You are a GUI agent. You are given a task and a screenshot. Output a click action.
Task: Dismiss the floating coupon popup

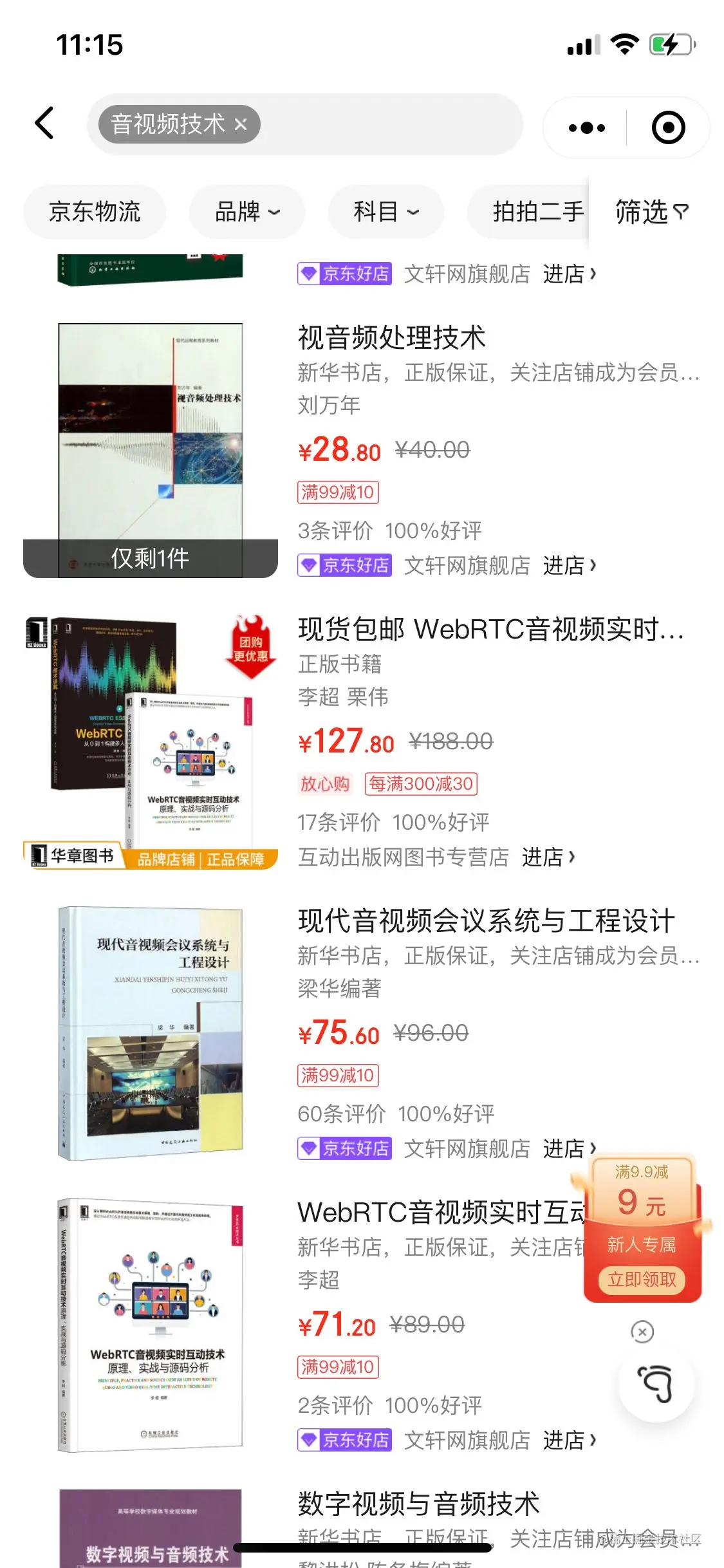(642, 1332)
